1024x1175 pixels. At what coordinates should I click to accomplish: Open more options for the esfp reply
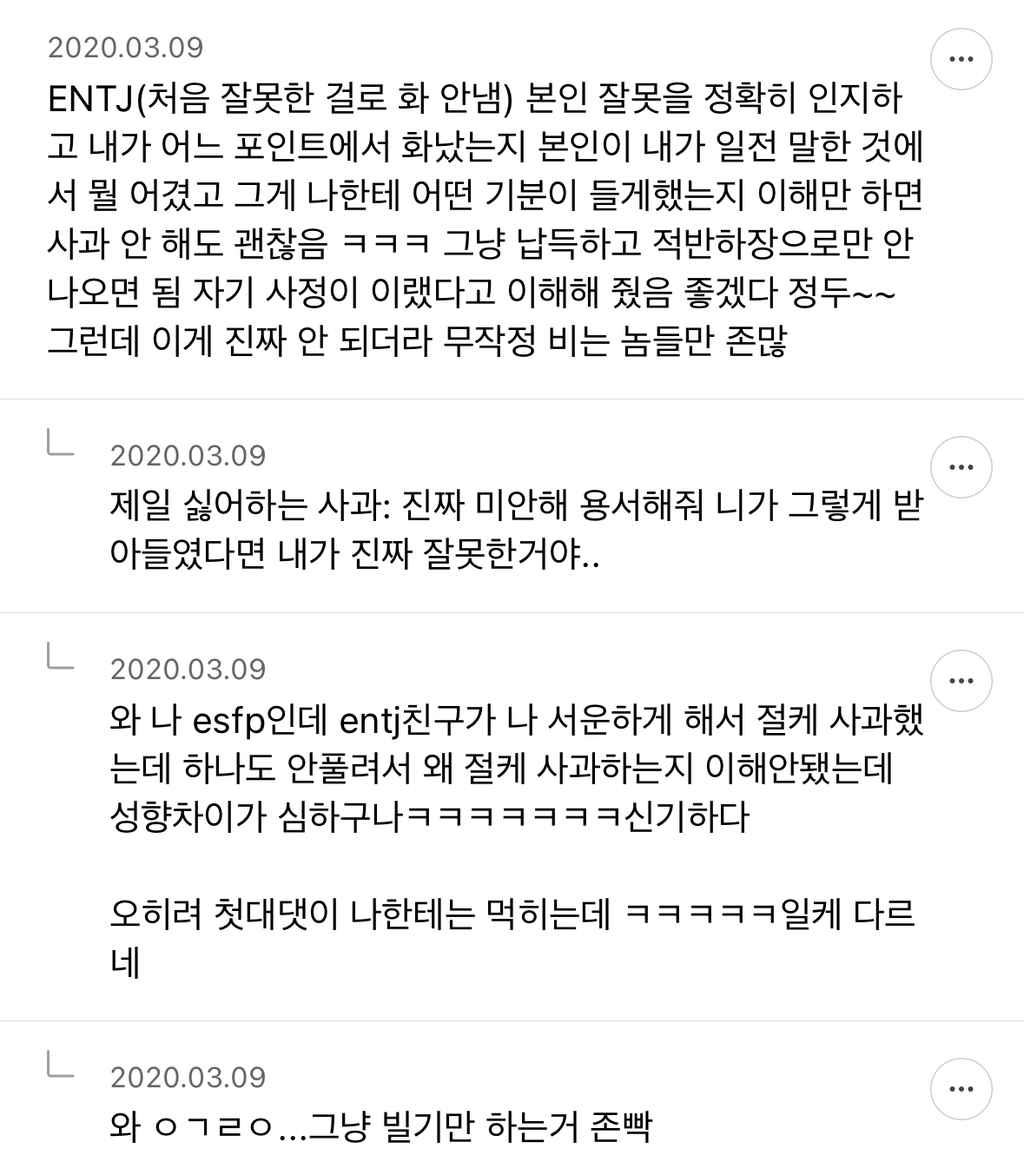click(961, 680)
